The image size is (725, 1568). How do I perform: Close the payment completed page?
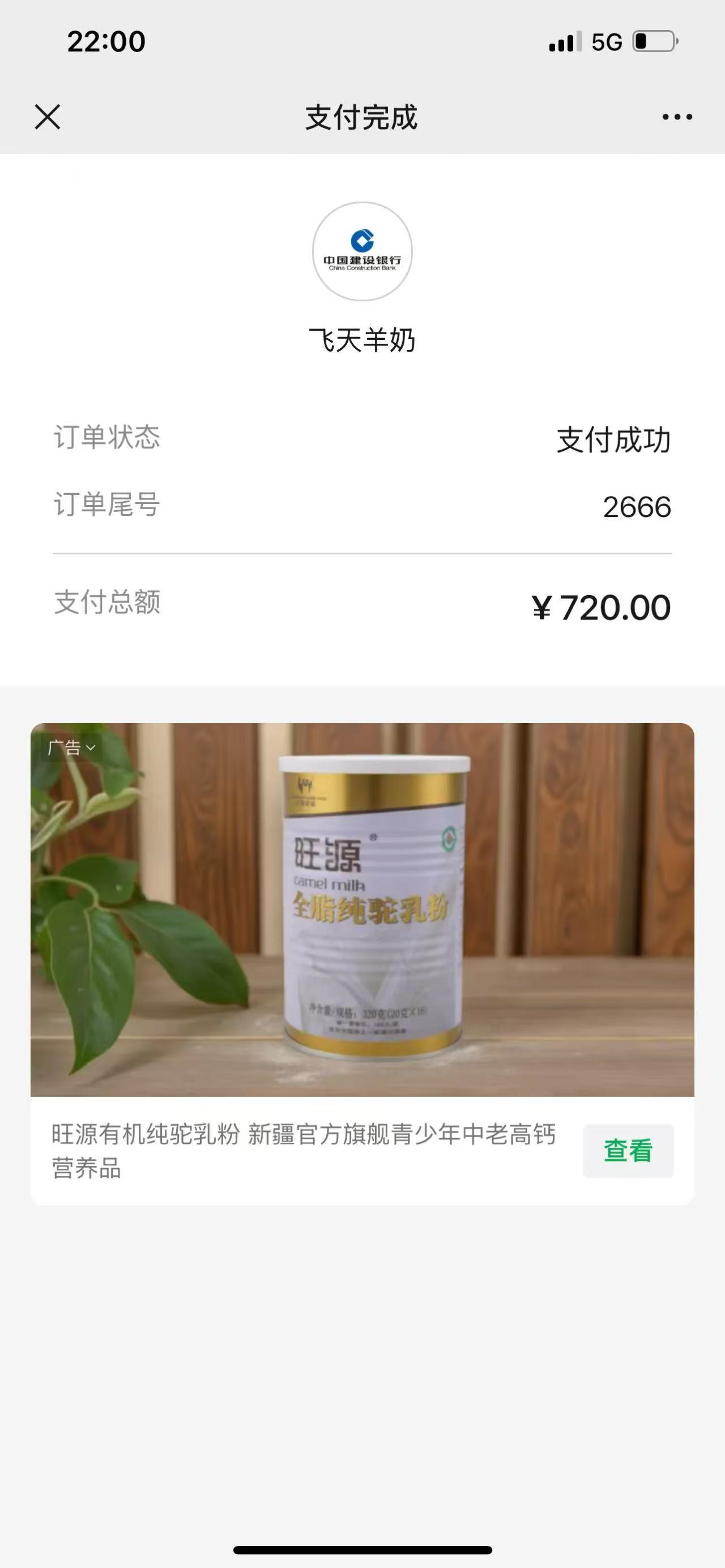click(x=48, y=117)
